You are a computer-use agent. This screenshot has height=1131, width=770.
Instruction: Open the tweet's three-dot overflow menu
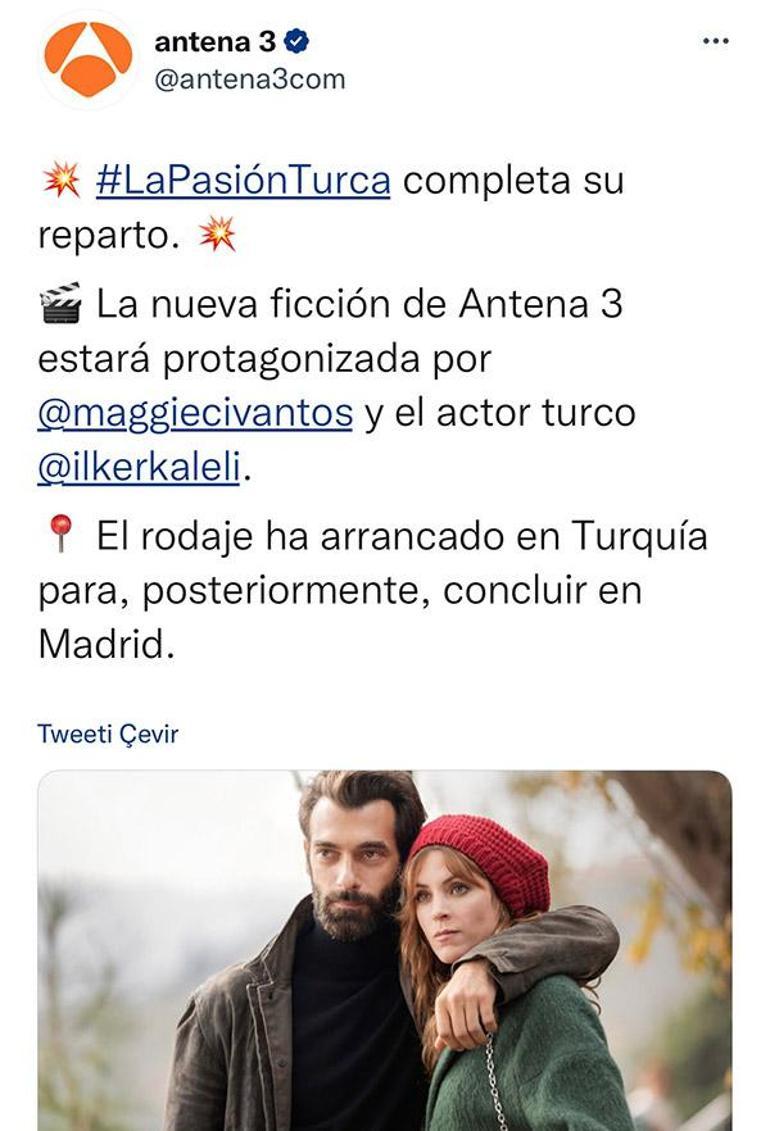point(716,41)
